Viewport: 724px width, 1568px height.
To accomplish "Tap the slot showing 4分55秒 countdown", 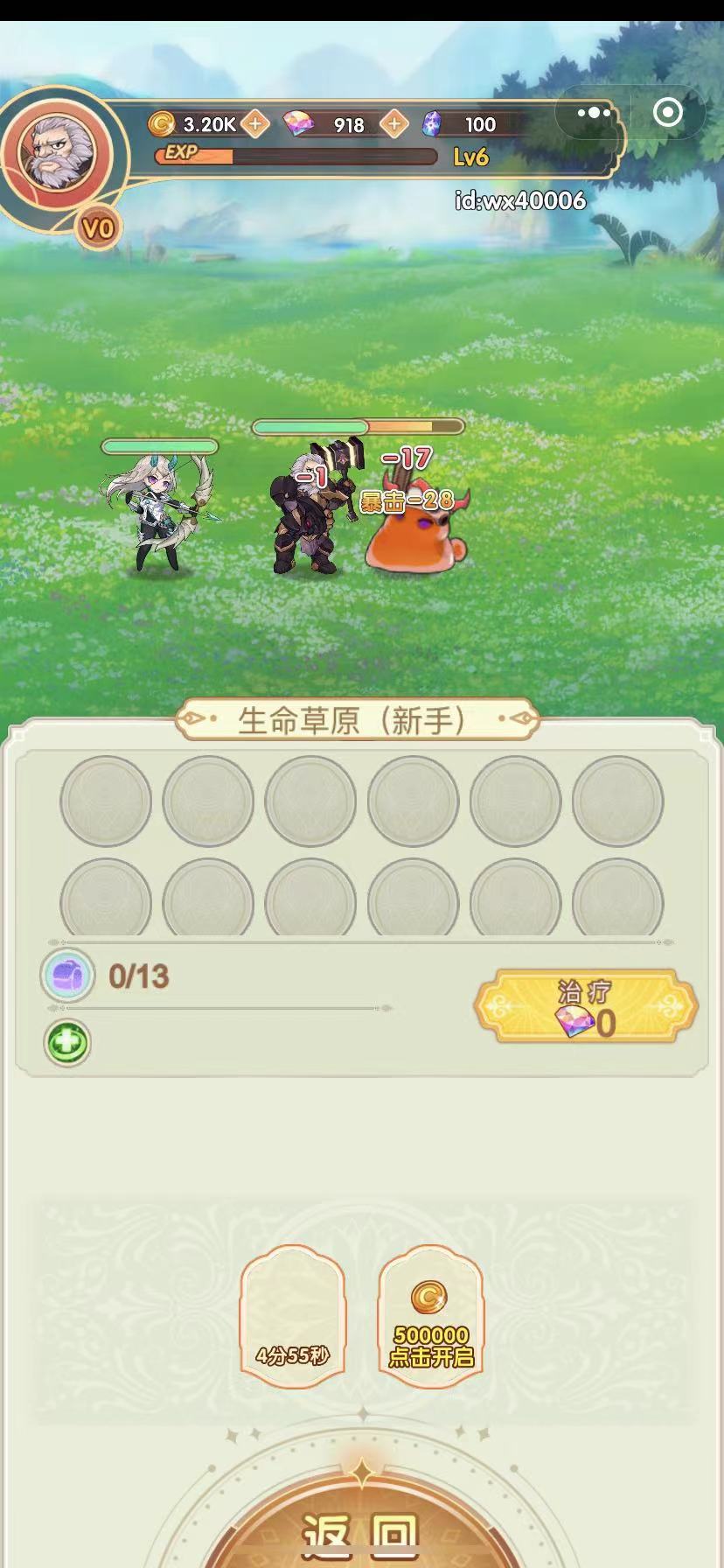I will click(x=293, y=1317).
